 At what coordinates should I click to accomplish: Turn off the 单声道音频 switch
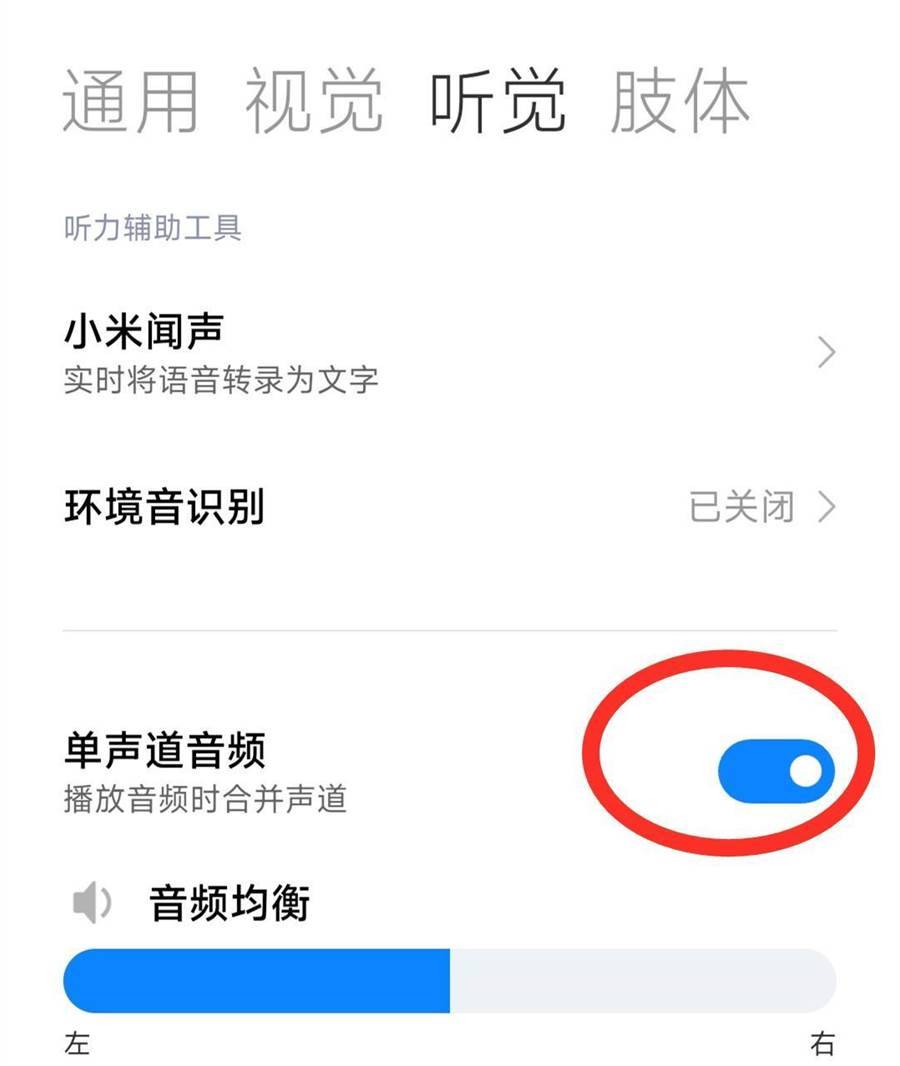click(775, 771)
